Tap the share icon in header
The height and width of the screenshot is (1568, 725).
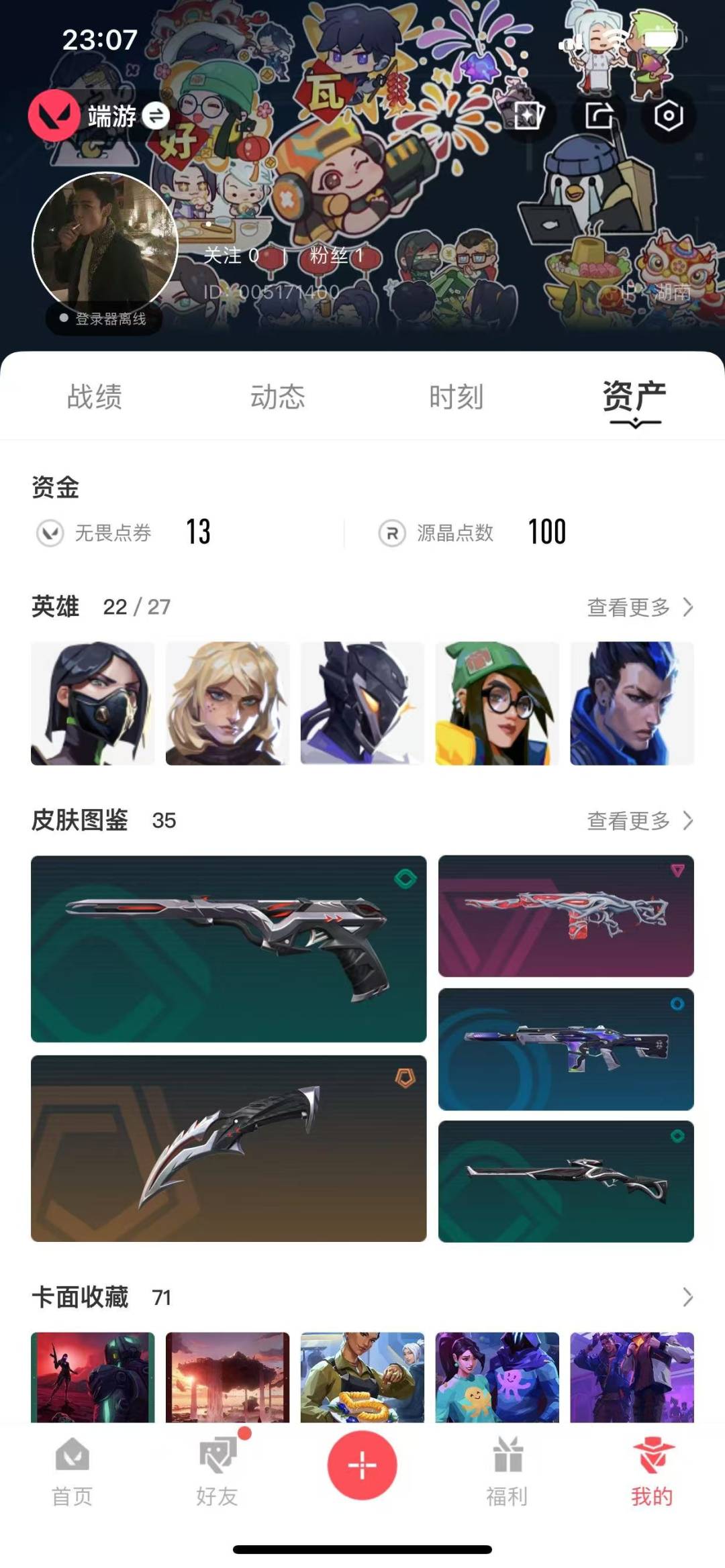(x=598, y=116)
